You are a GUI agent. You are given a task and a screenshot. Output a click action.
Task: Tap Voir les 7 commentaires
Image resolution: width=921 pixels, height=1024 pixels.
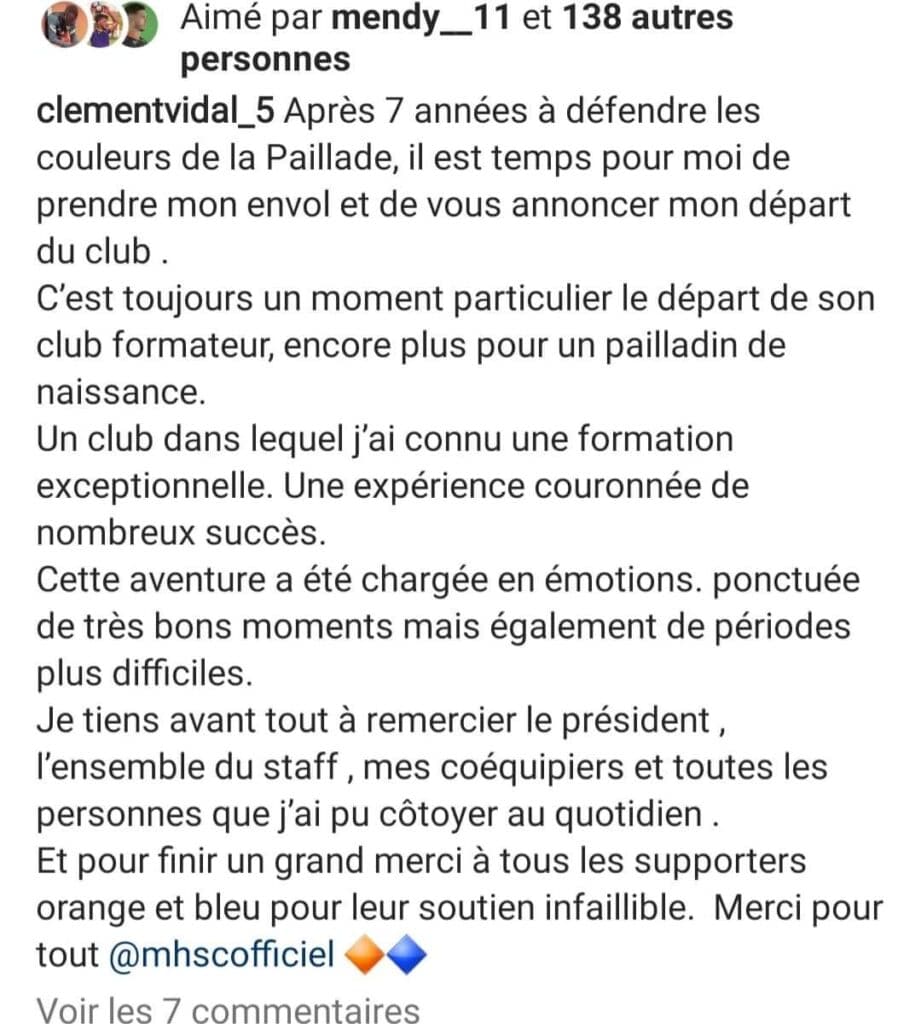tap(228, 1008)
